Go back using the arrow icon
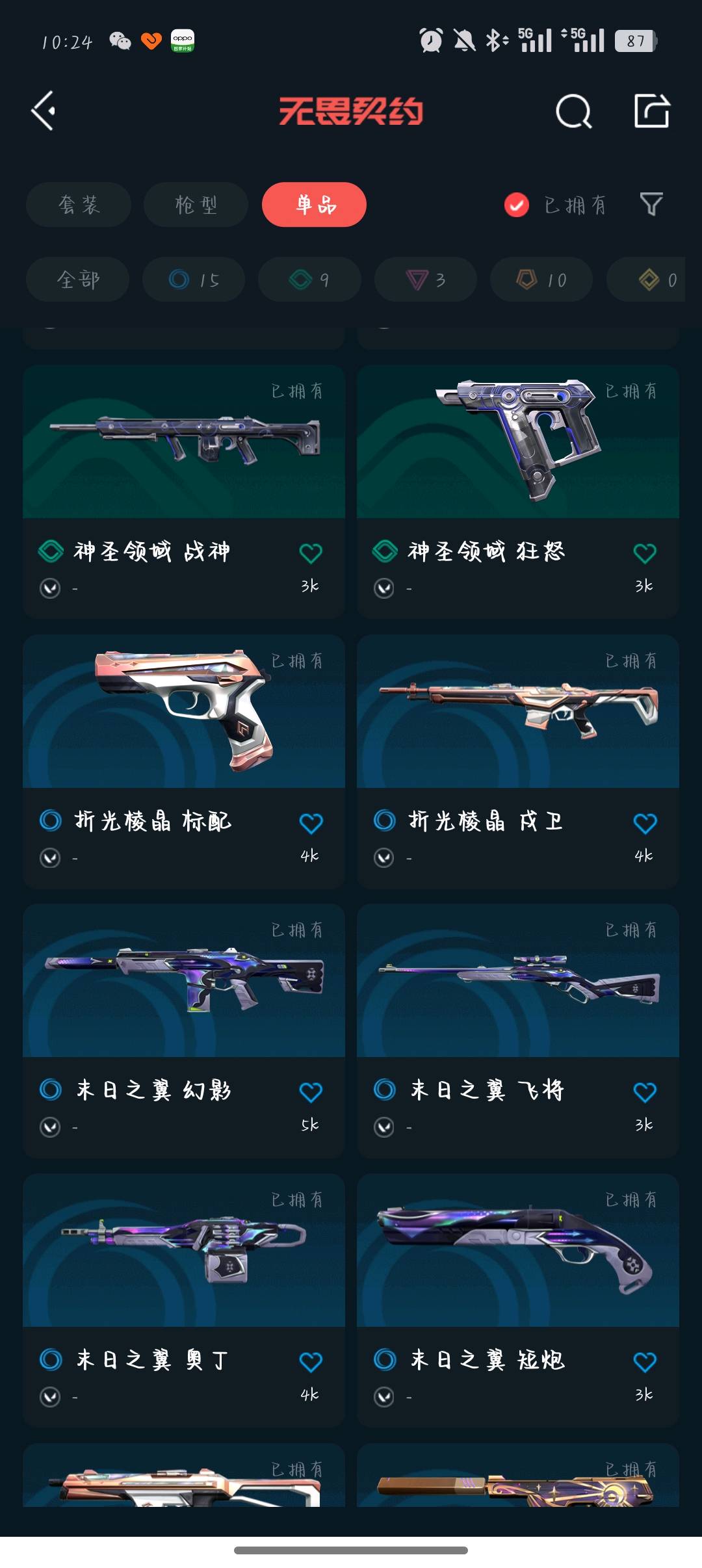The height and width of the screenshot is (1568, 702). (x=44, y=111)
